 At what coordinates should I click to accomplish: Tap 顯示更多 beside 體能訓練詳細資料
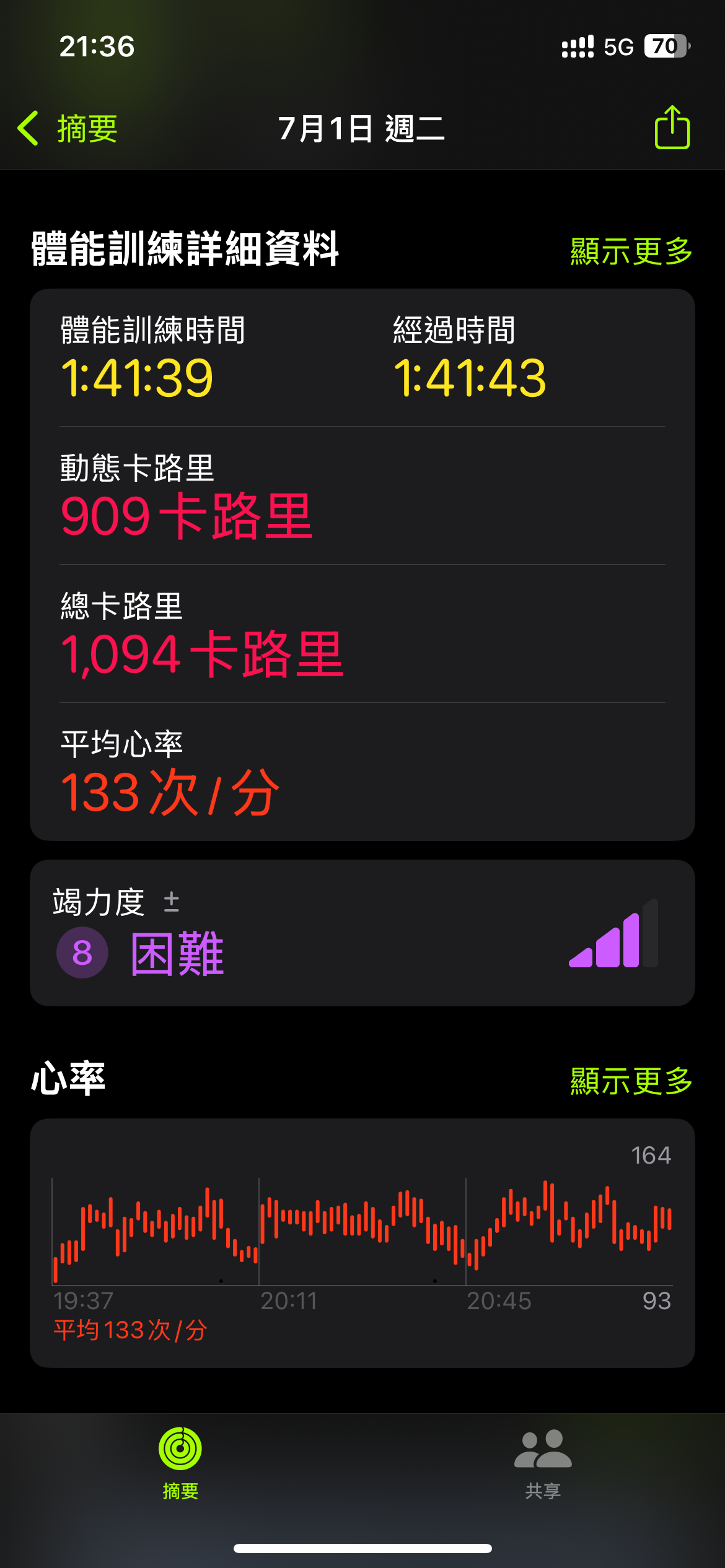click(631, 251)
